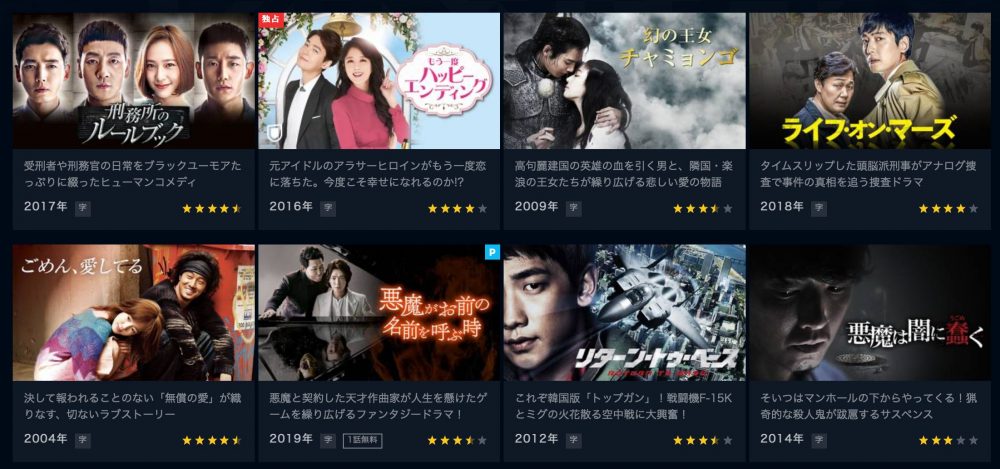1000x469 pixels.
Task: Open the 刑務所のルールブック drama card
Action: 133,82
